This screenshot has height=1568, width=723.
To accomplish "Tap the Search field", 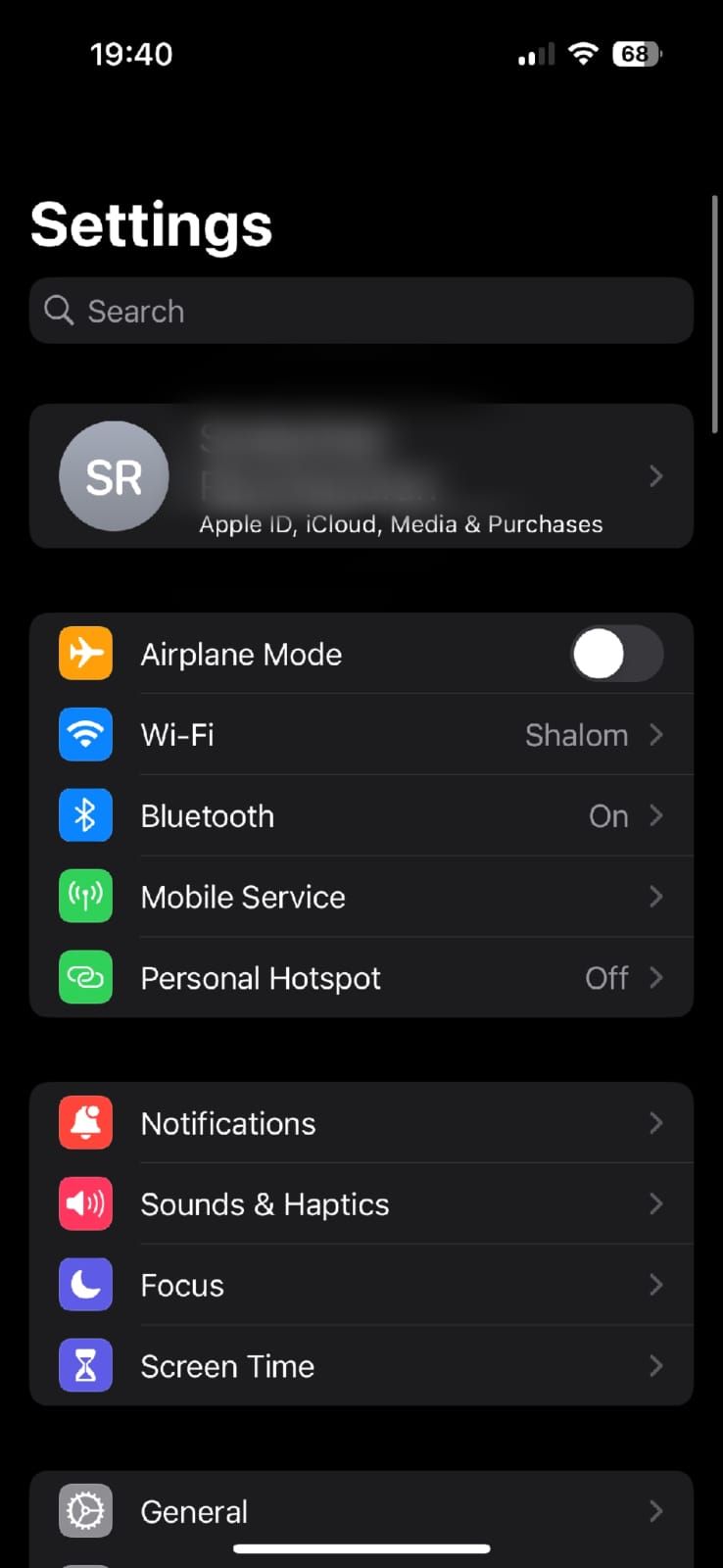I will point(362,311).
